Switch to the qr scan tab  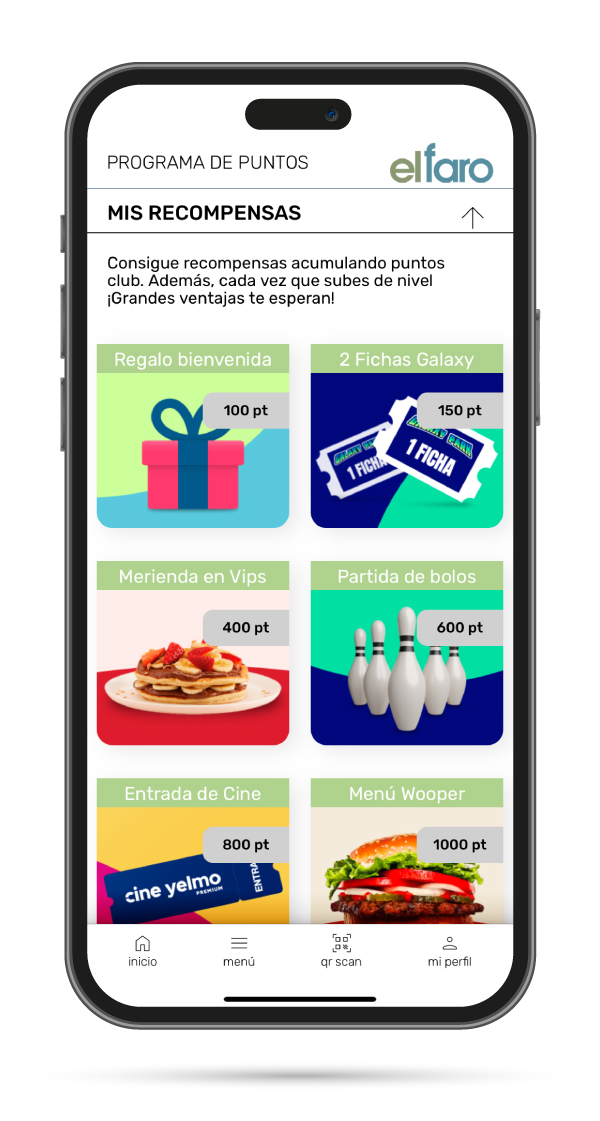click(x=342, y=951)
